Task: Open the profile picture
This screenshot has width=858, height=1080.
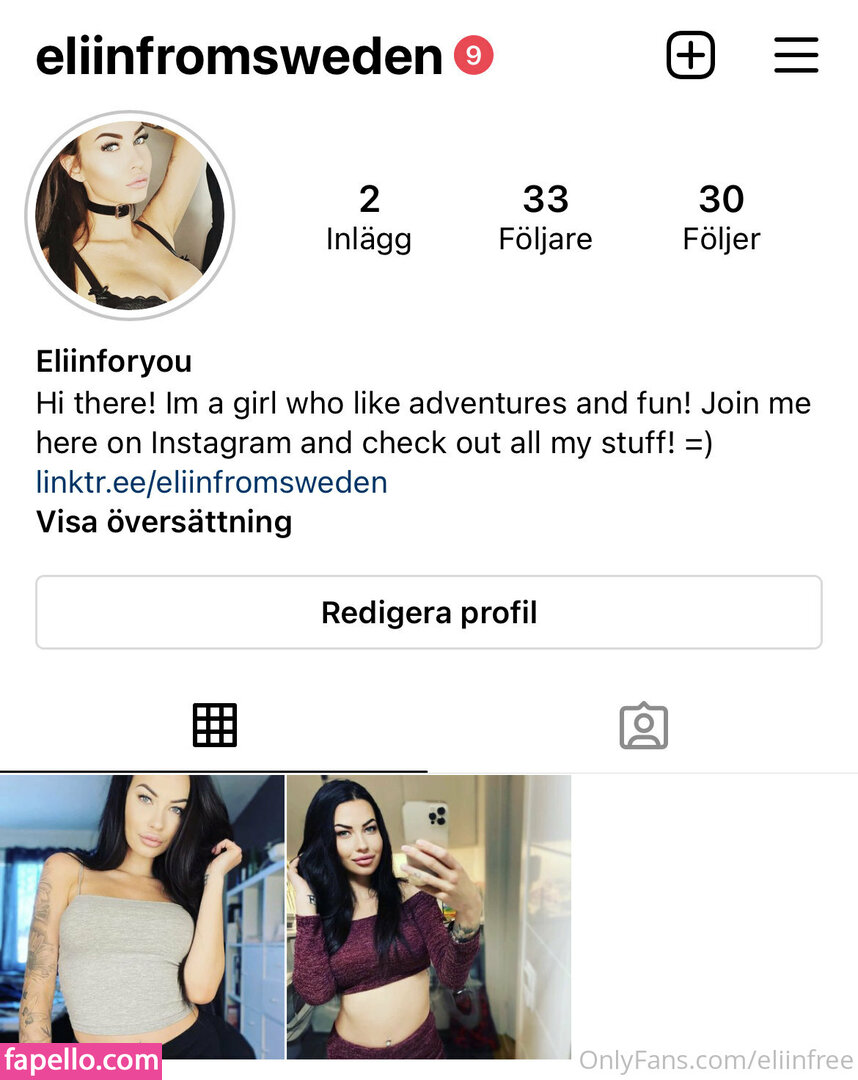Action: click(x=130, y=215)
